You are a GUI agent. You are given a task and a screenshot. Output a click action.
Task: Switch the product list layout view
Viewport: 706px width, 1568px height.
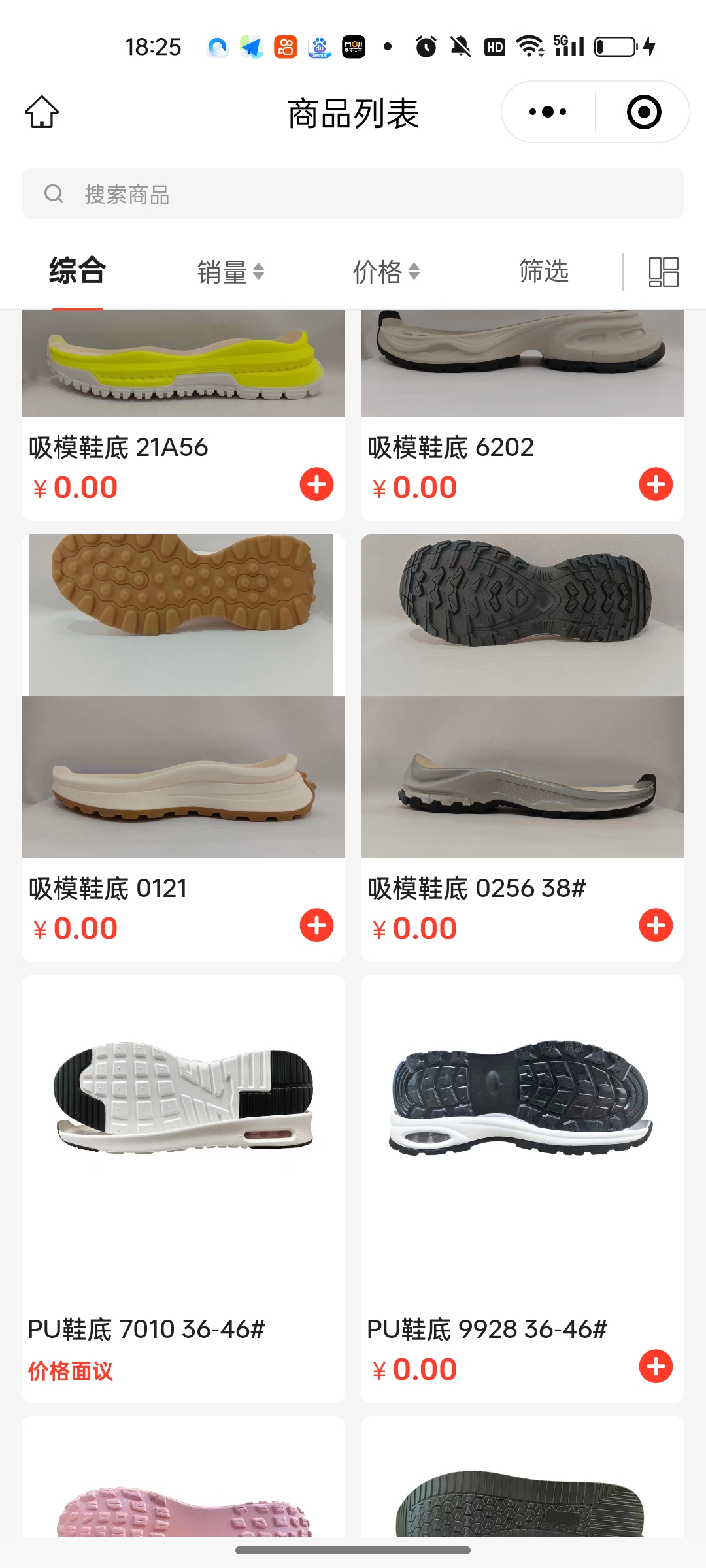[663, 272]
